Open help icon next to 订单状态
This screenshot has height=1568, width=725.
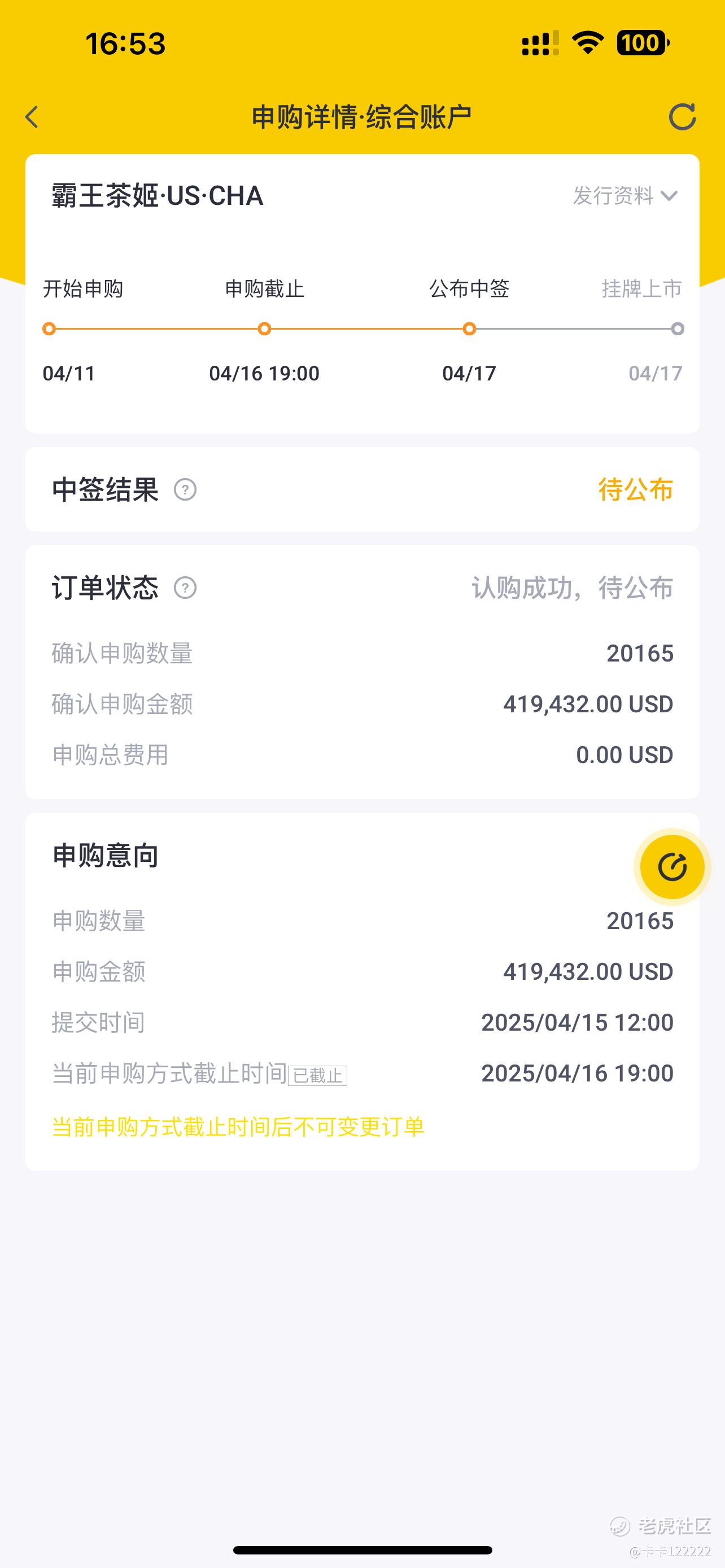click(x=185, y=588)
